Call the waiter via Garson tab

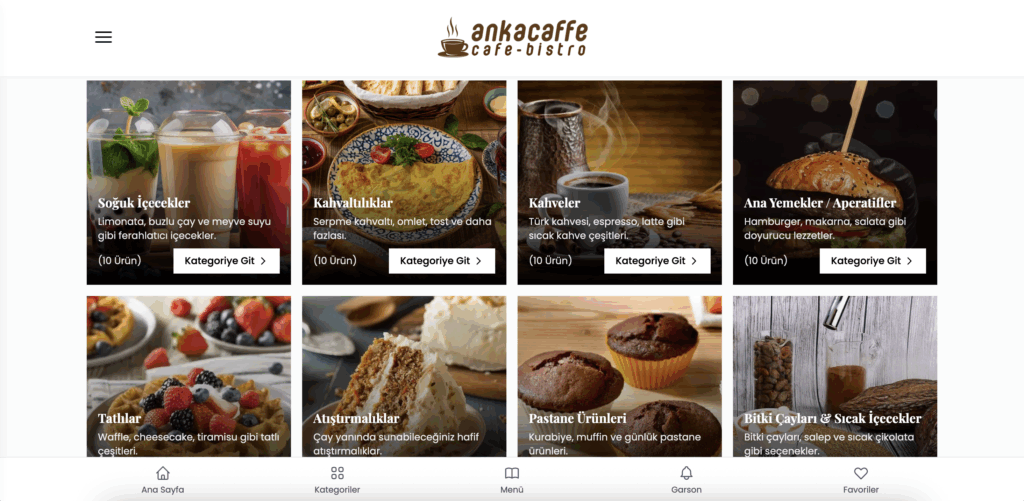click(686, 480)
